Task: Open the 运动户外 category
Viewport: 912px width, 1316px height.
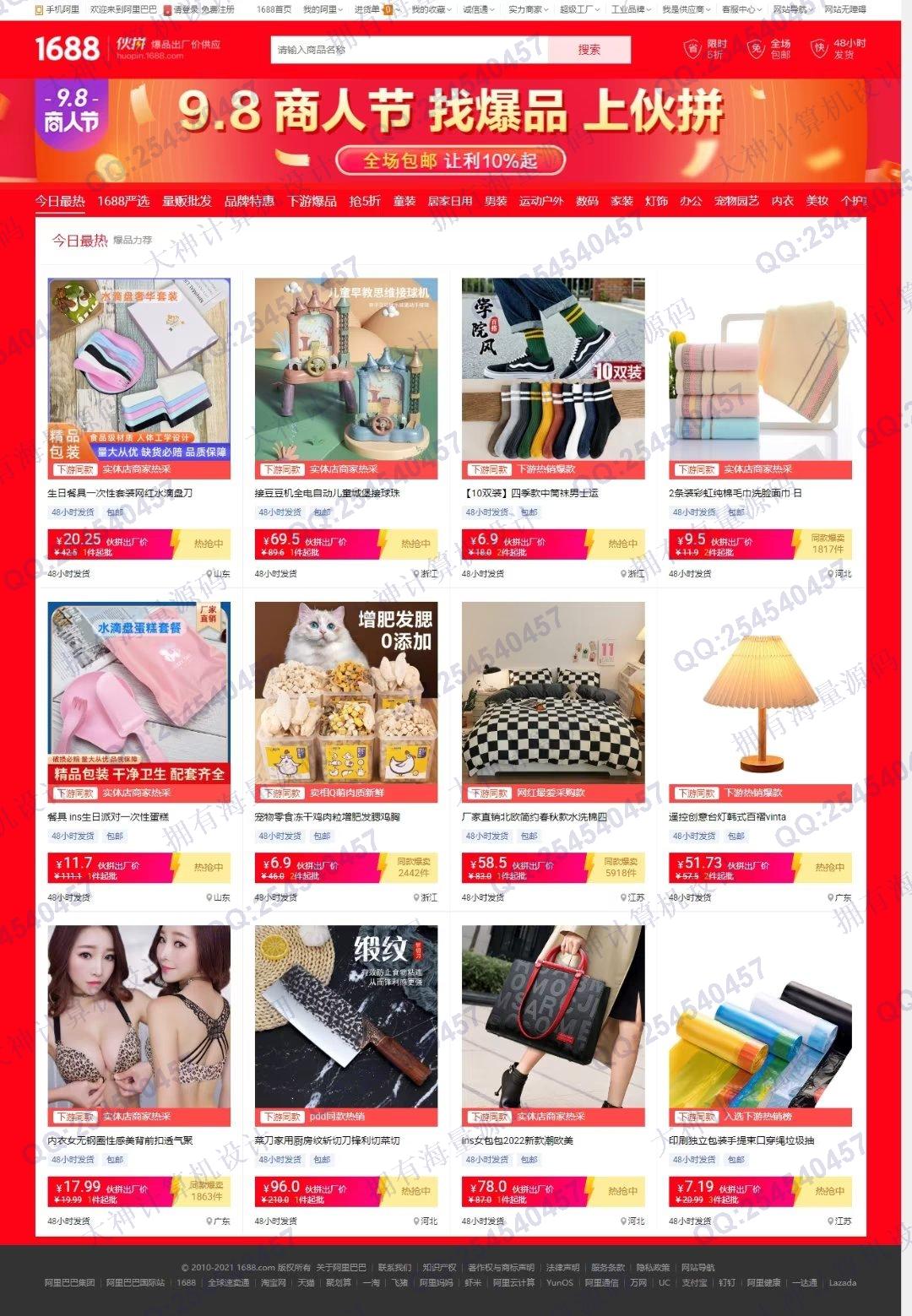Action: click(x=540, y=201)
